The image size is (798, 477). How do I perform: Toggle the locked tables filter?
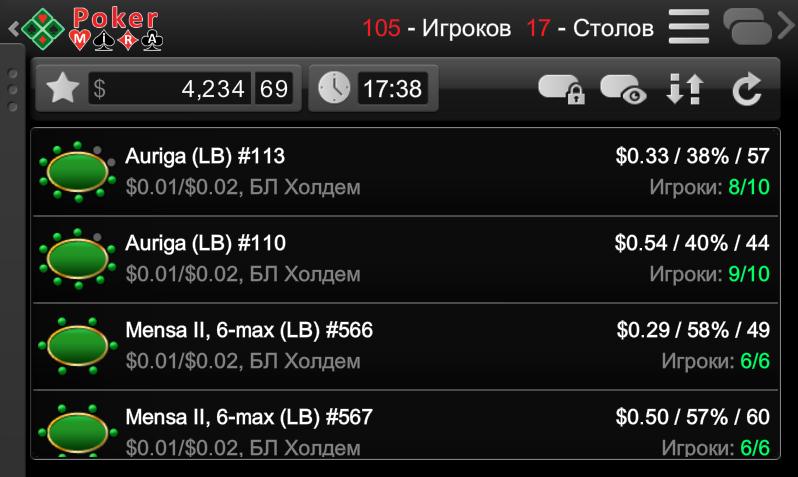(x=561, y=90)
